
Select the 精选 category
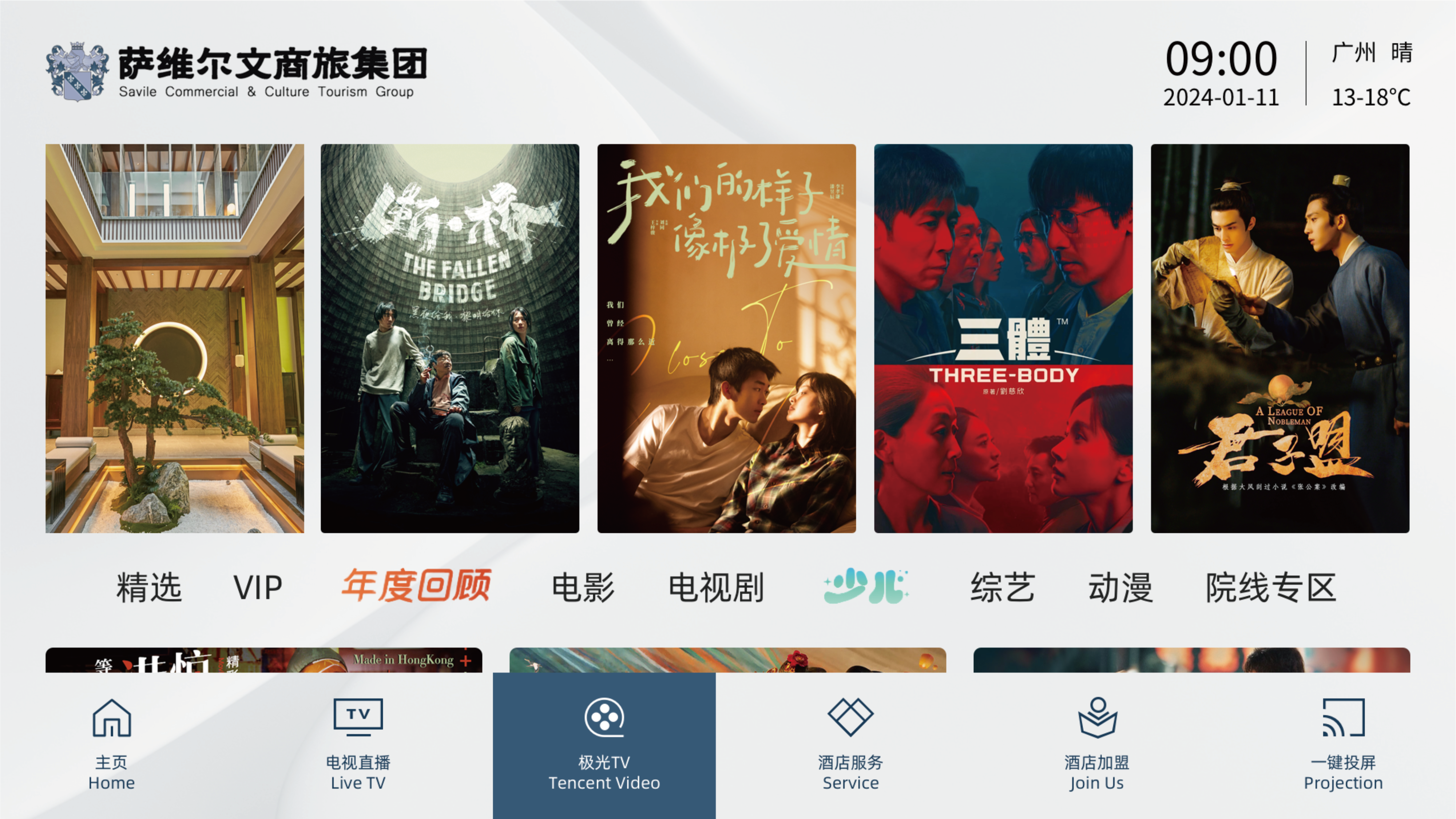[x=149, y=587]
